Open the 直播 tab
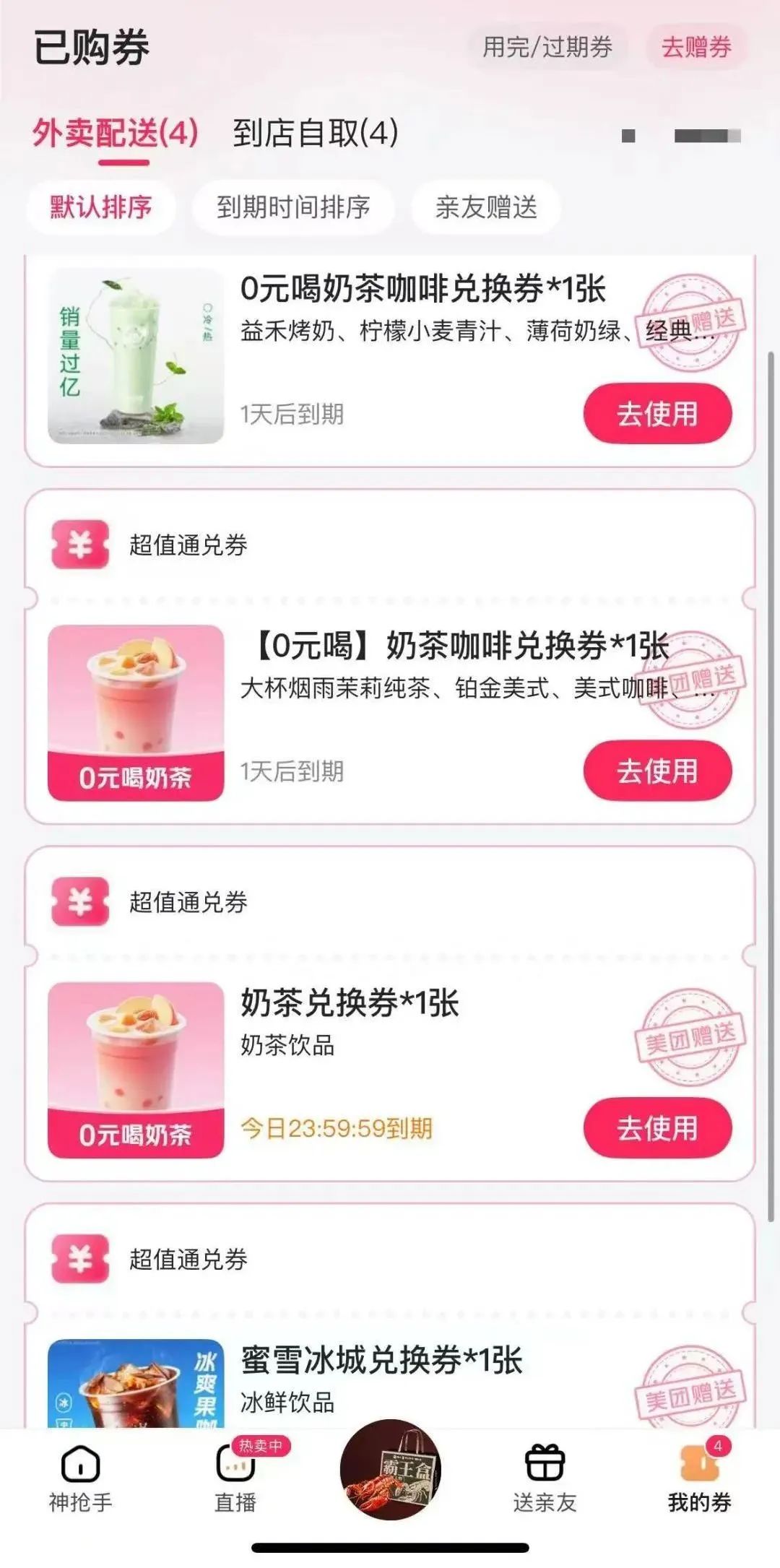The height and width of the screenshot is (1568, 780). coord(235,1480)
